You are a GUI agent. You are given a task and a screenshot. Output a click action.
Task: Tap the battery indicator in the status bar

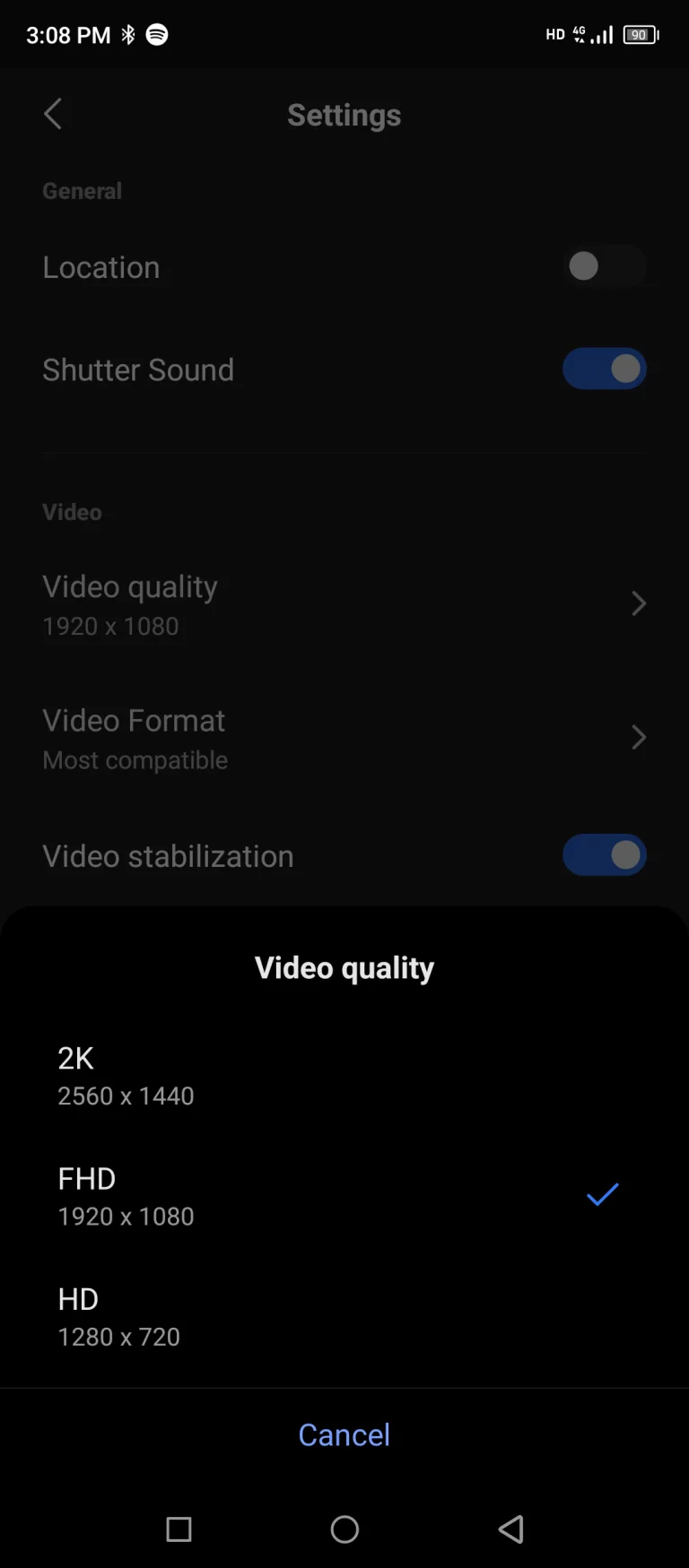click(x=639, y=34)
